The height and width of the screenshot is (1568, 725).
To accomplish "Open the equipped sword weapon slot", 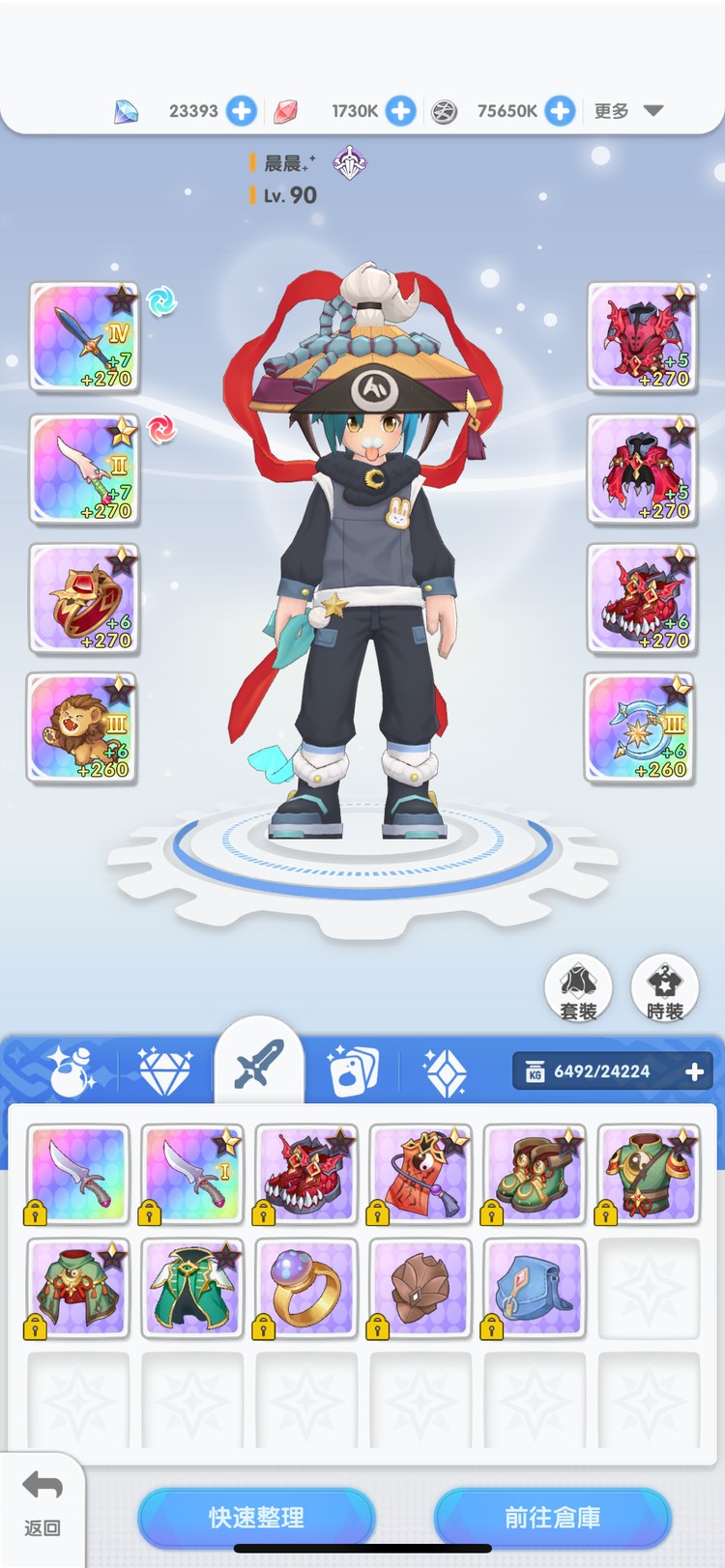I will (84, 337).
